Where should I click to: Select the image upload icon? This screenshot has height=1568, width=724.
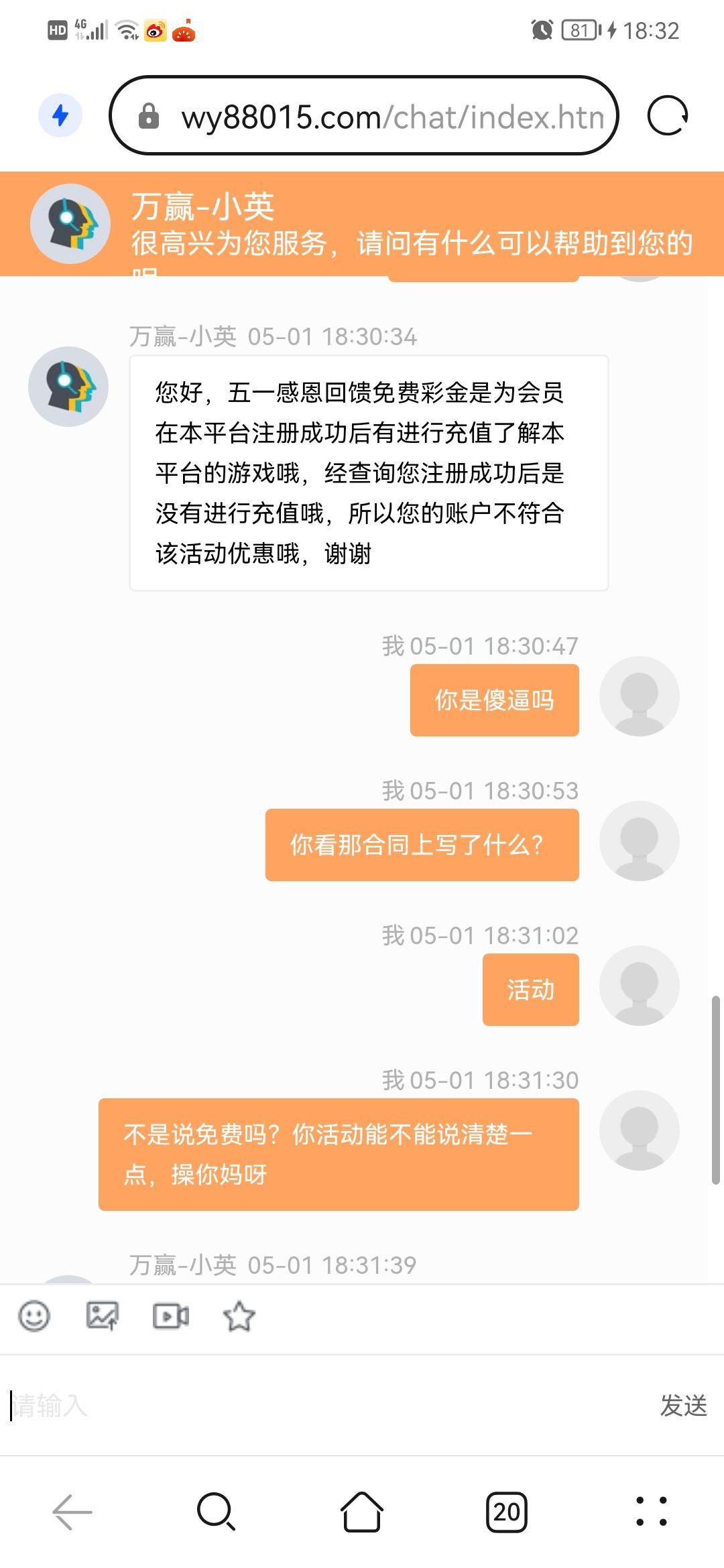(102, 1315)
